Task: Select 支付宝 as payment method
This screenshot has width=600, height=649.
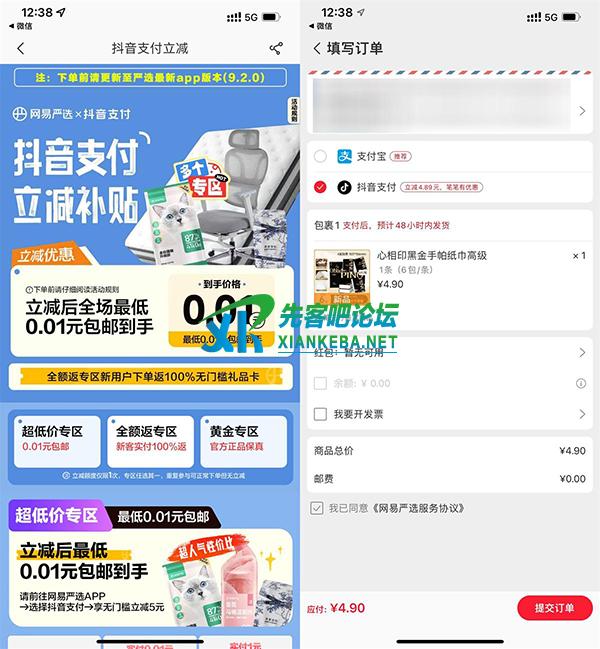Action: pos(320,156)
